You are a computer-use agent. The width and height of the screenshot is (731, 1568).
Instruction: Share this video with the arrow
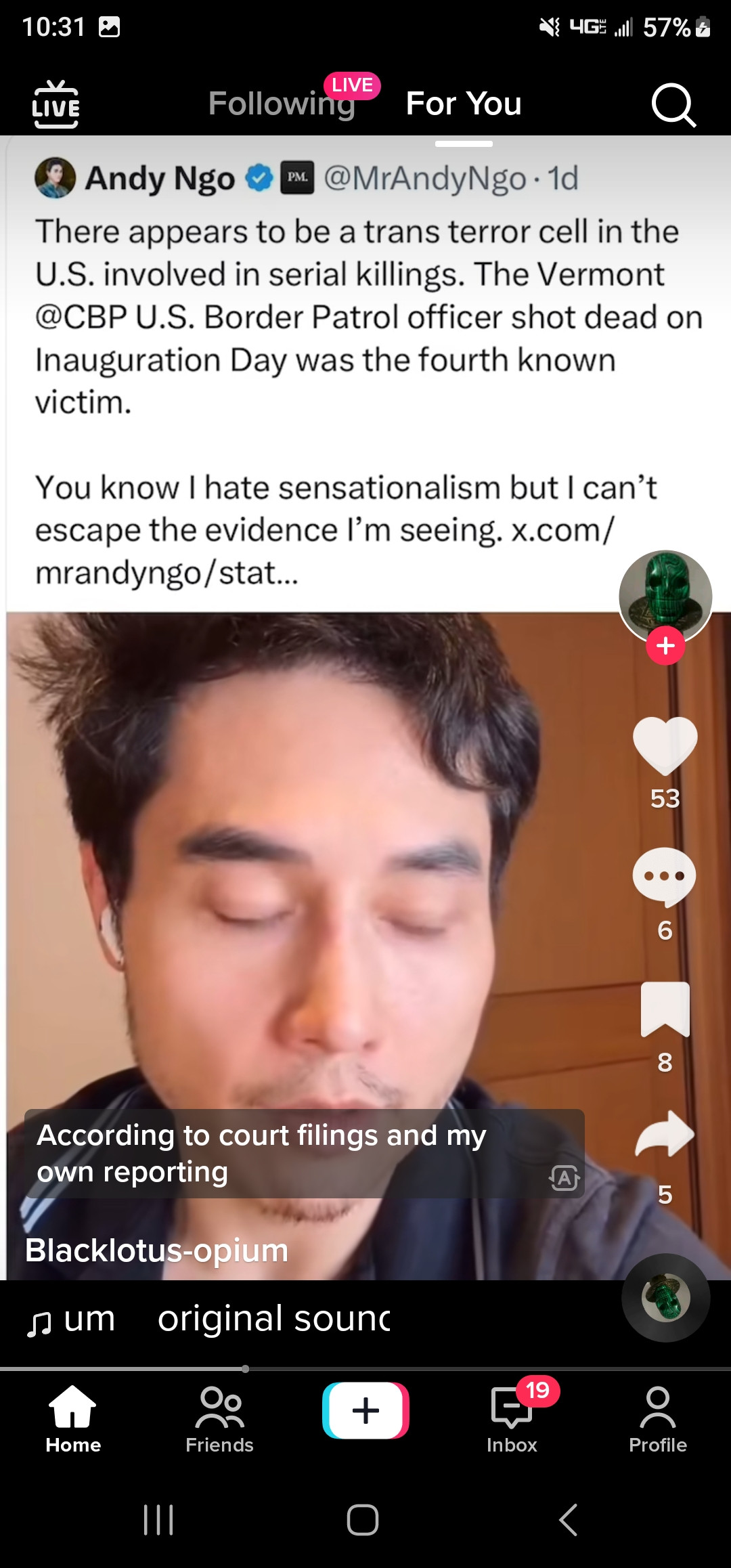pyautogui.click(x=665, y=1135)
